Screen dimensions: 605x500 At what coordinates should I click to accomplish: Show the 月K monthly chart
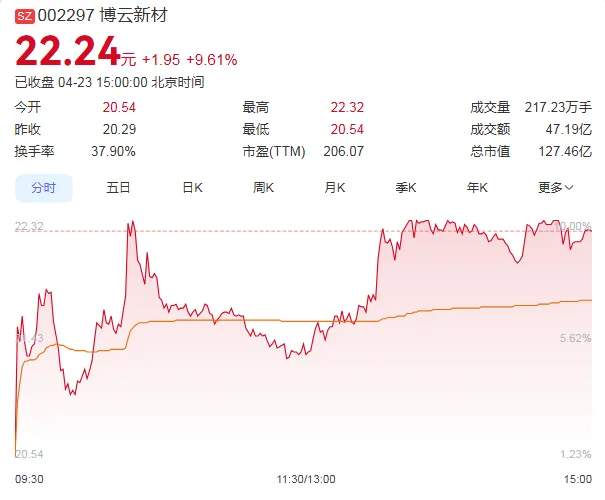coord(334,187)
